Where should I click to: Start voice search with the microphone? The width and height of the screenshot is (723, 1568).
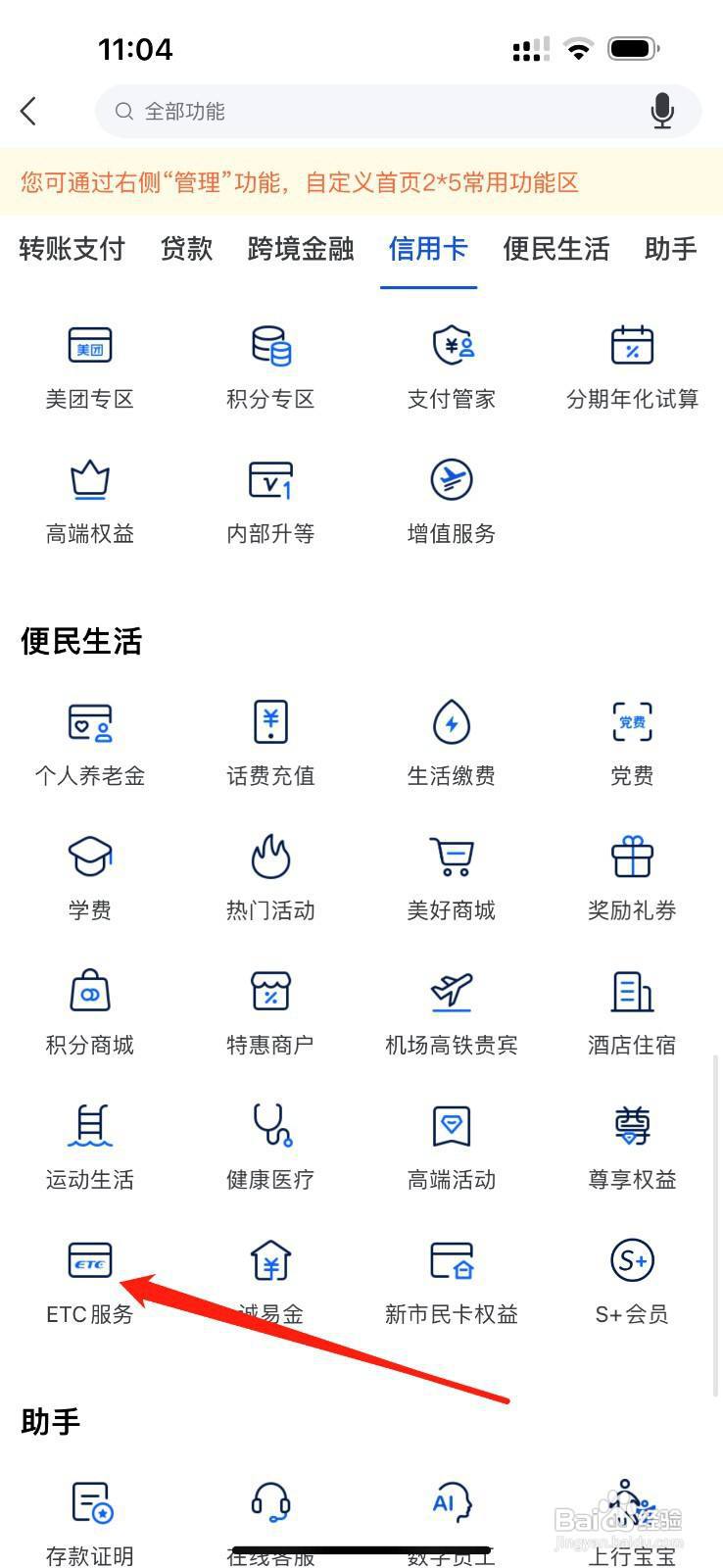(x=662, y=112)
